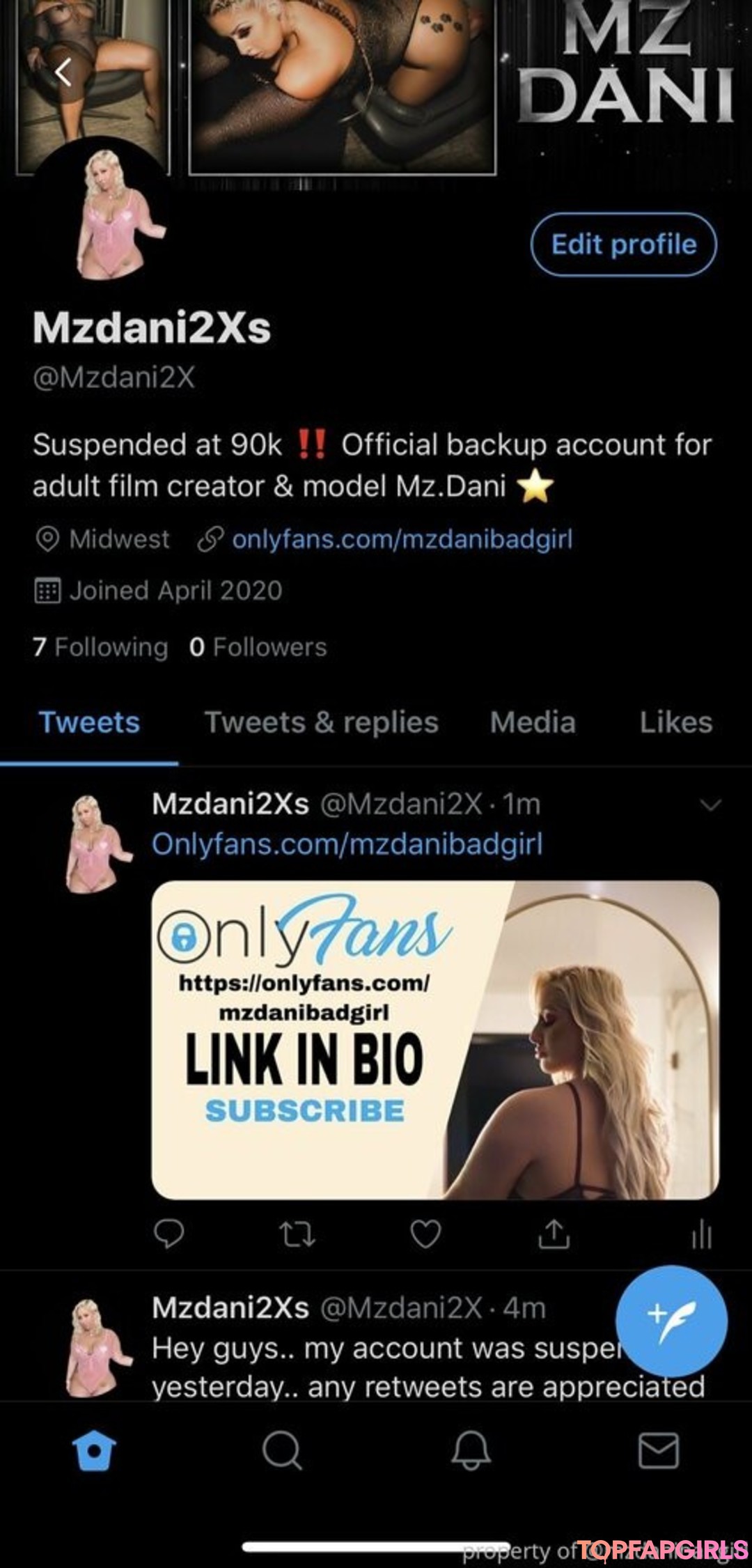Image resolution: width=752 pixels, height=1568 pixels.
Task: Open the LINK IN BIO tweet image
Action: pos(435,1039)
